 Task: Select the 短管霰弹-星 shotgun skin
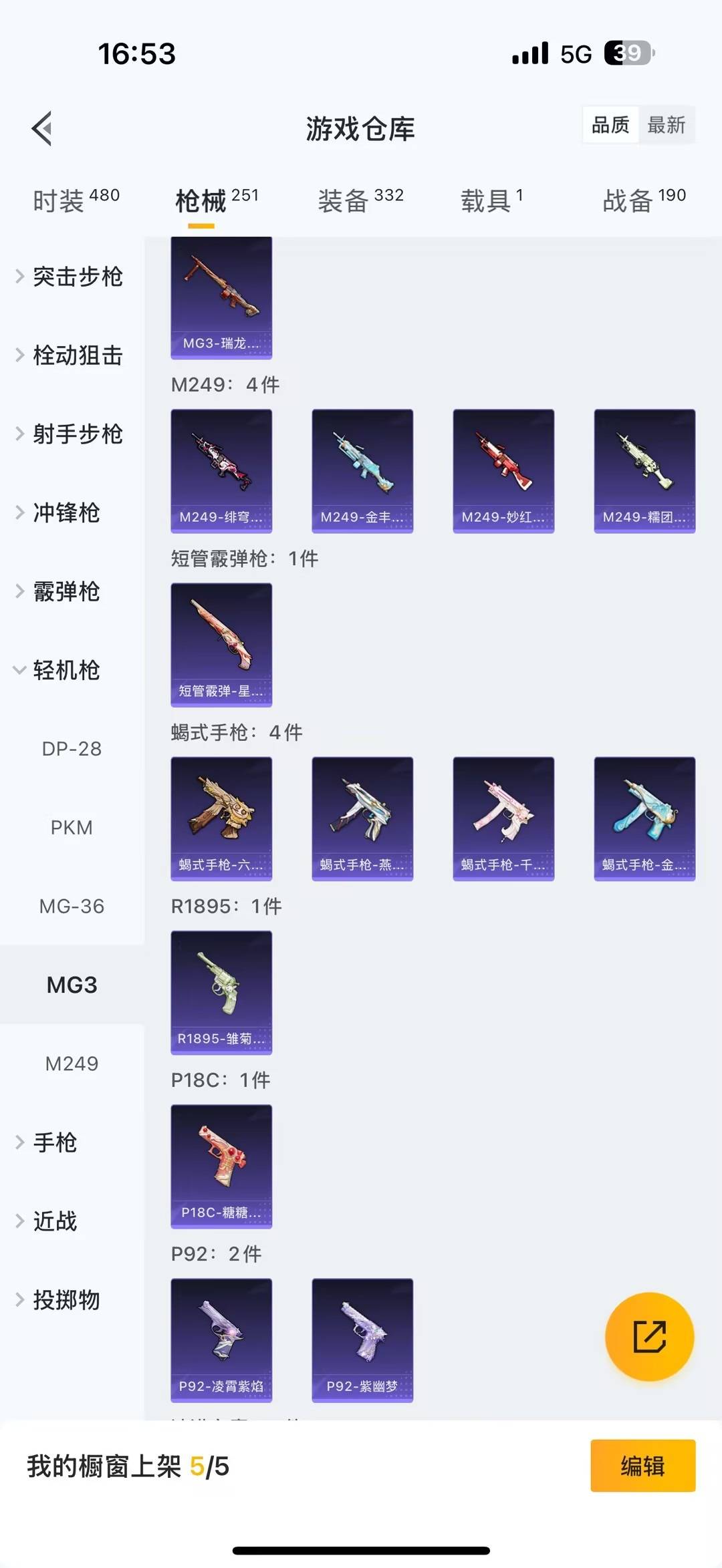point(221,643)
